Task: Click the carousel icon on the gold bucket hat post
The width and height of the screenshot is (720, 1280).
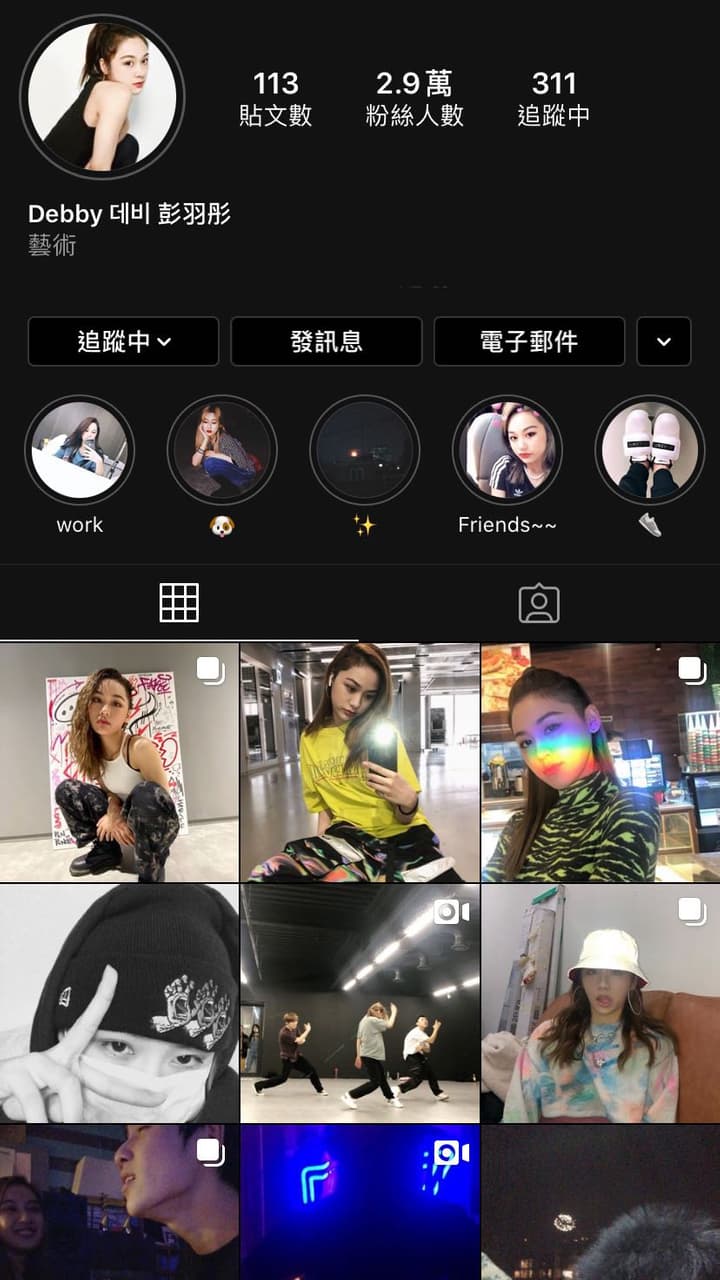Action: [x=692, y=911]
